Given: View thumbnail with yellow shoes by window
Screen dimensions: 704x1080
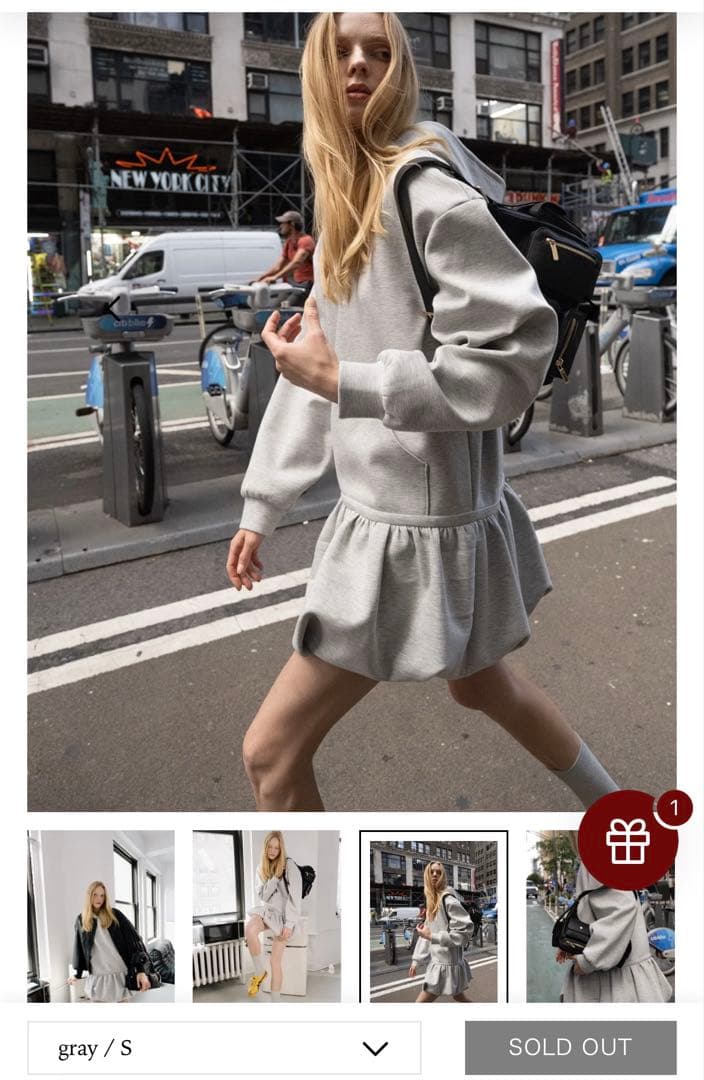Looking at the screenshot, I should click(266, 915).
